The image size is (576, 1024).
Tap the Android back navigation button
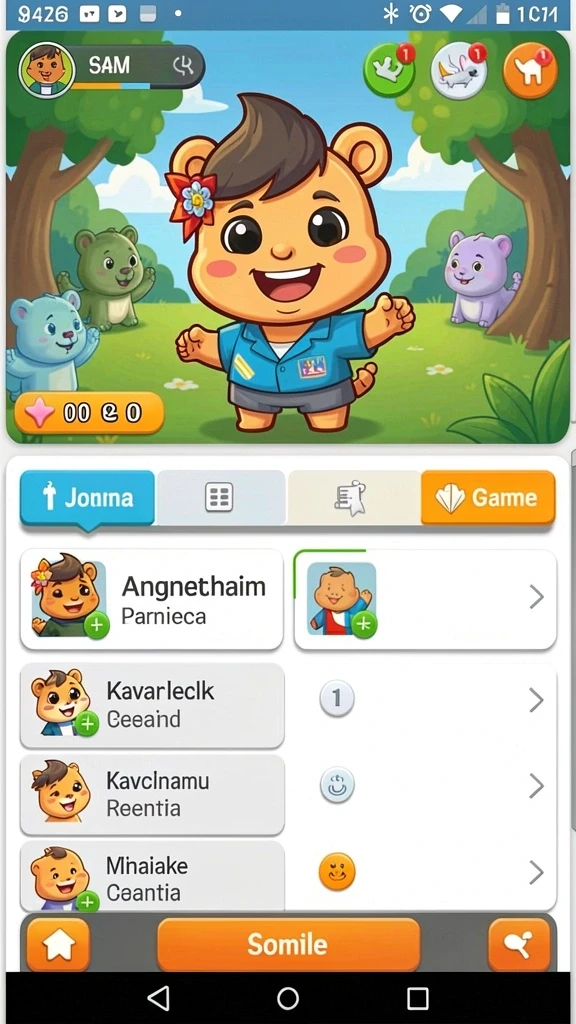(158, 998)
